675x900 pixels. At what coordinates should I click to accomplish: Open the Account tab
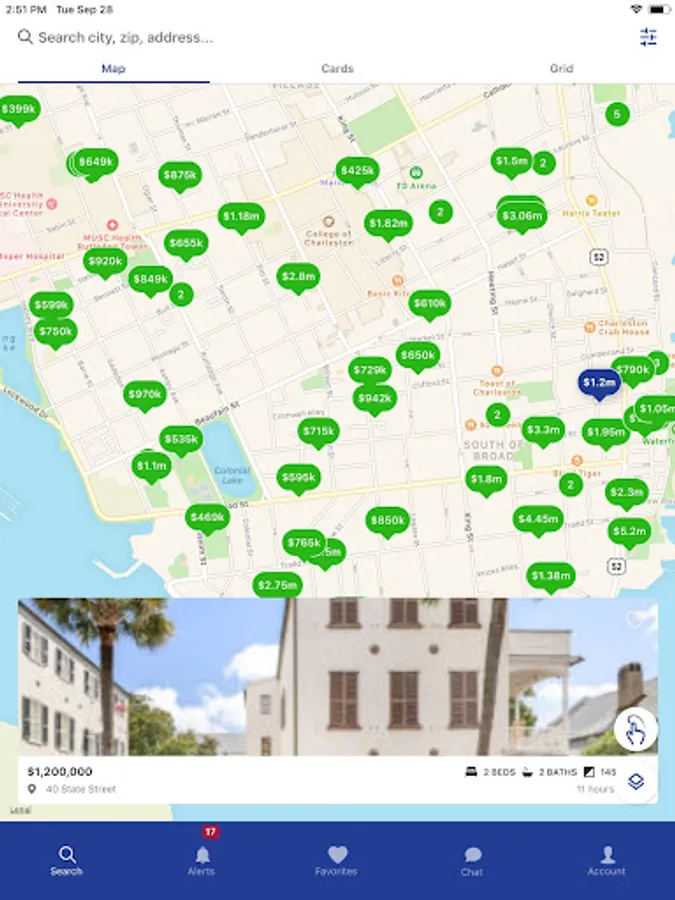point(607,858)
